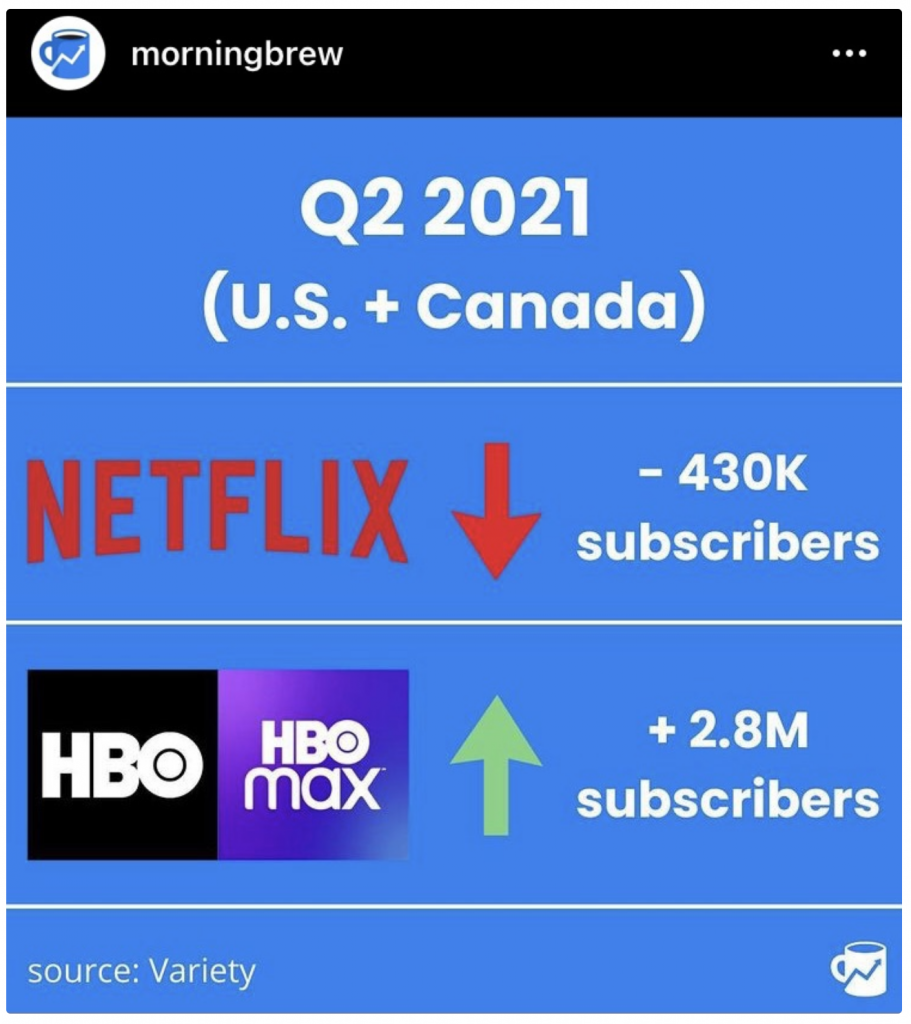Open the morningbrew username link
The width and height of the screenshot is (911, 1024).
(237, 53)
